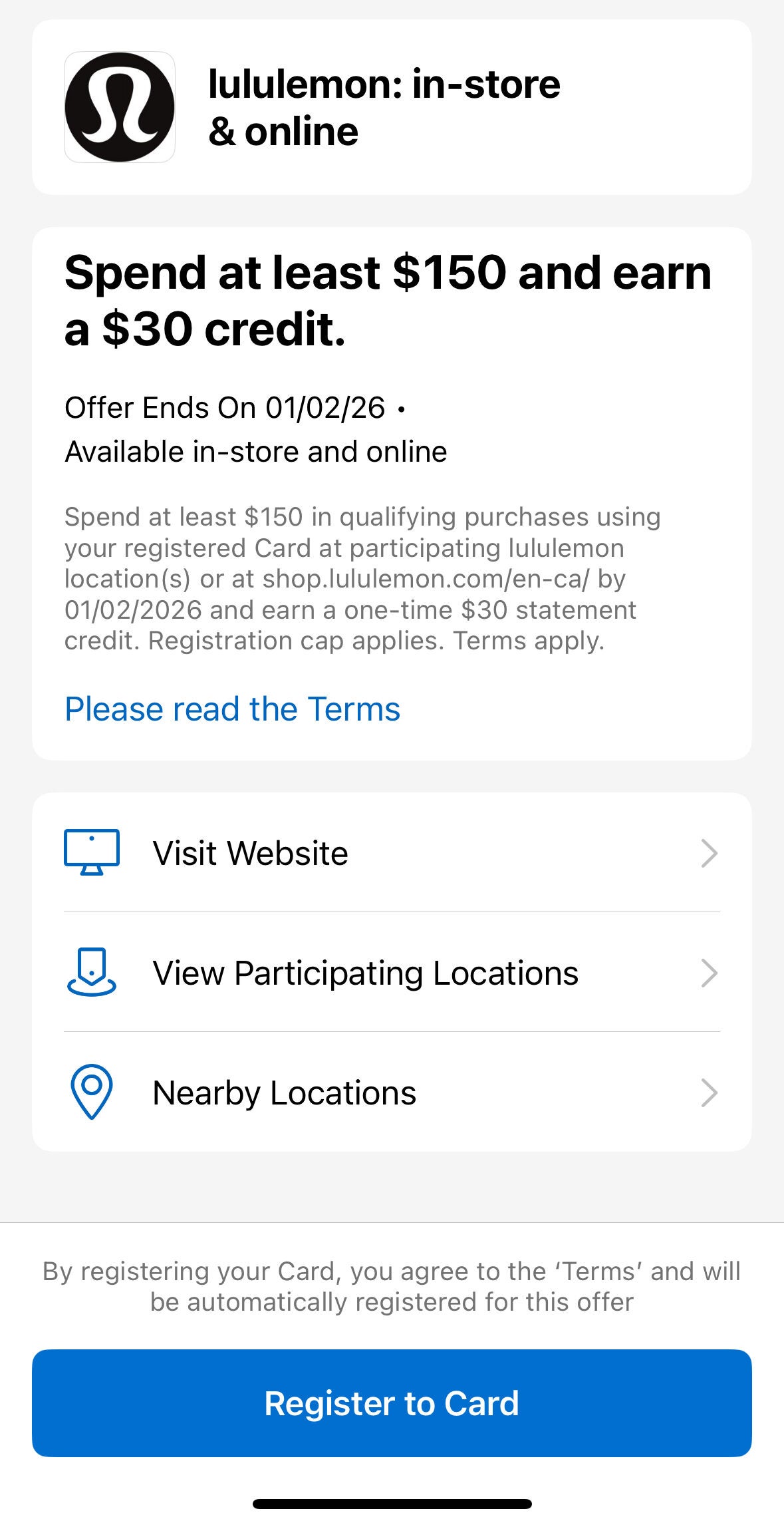Open the Visit Website row

pyautogui.click(x=391, y=853)
